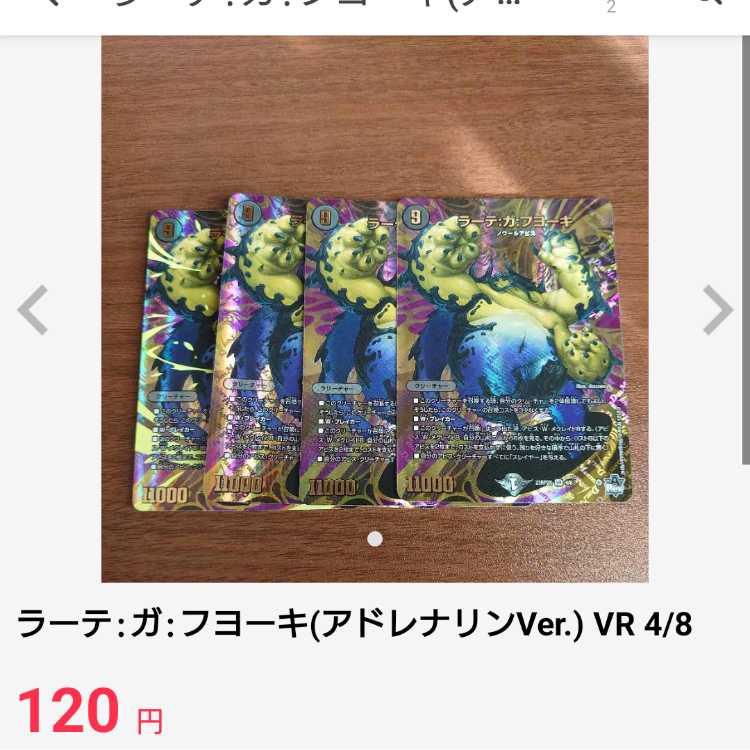
Task: Show the previous product photo
Action: [33, 310]
